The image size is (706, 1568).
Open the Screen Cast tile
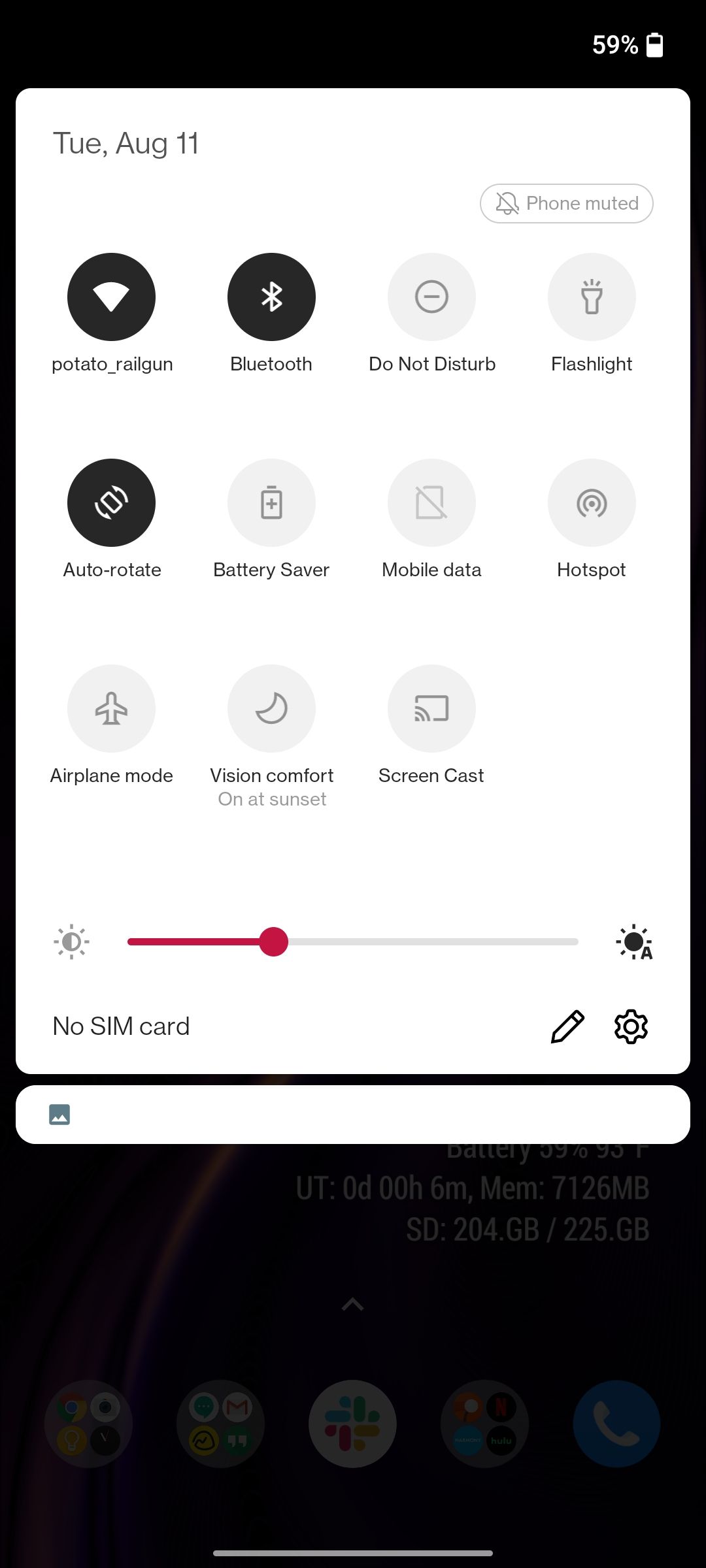click(431, 708)
